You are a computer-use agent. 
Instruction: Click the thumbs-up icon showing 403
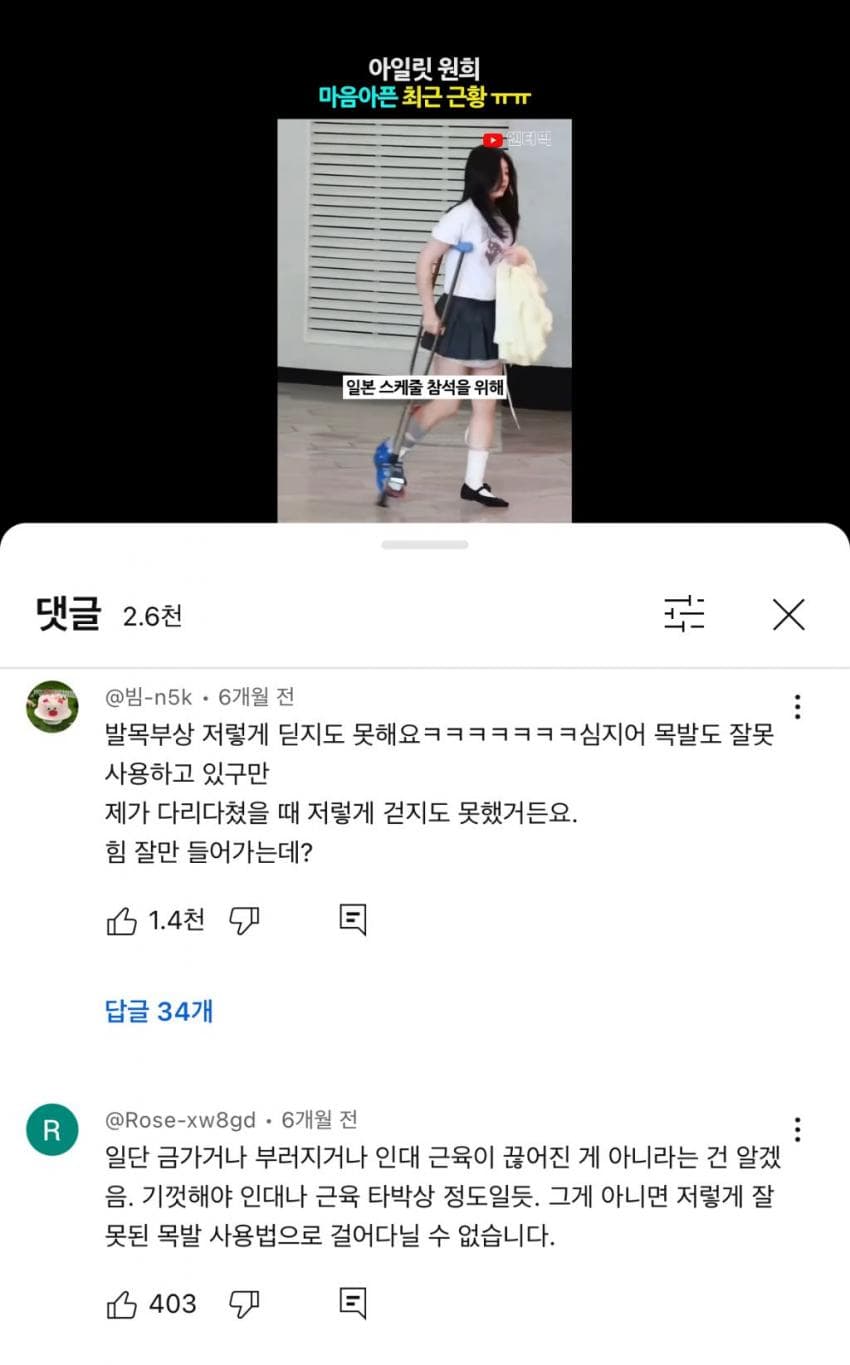[x=123, y=1303]
